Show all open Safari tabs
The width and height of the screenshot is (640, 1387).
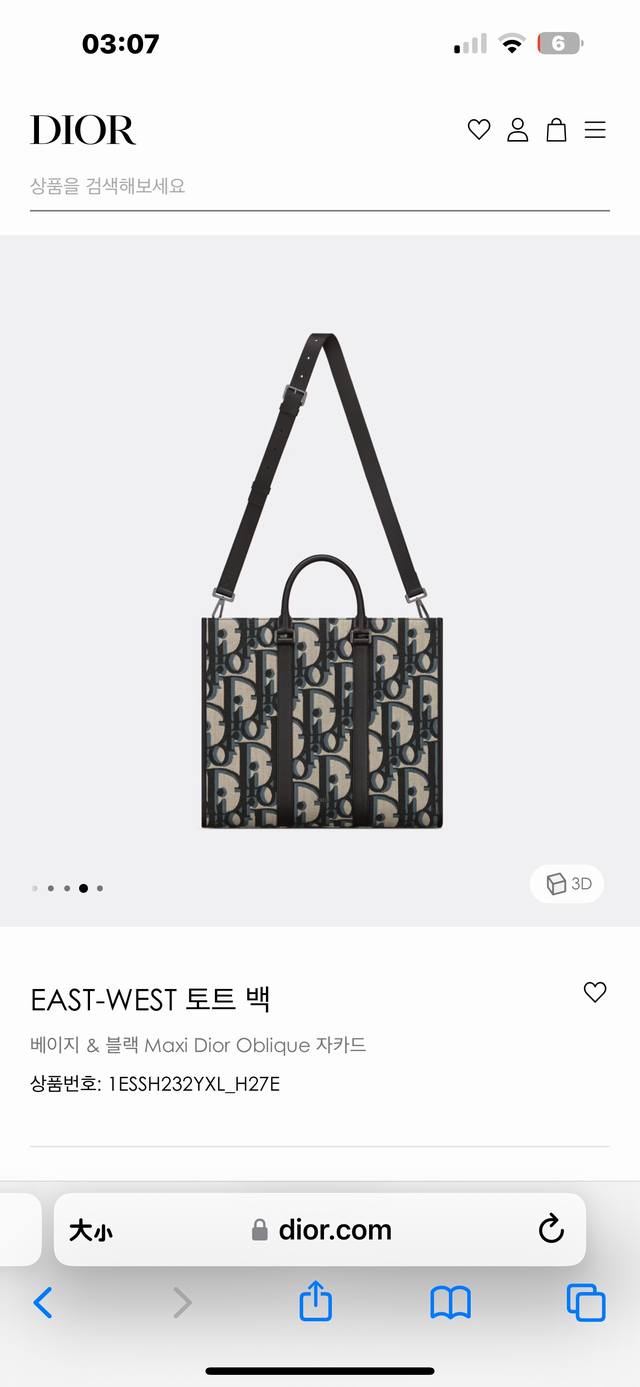click(586, 1303)
